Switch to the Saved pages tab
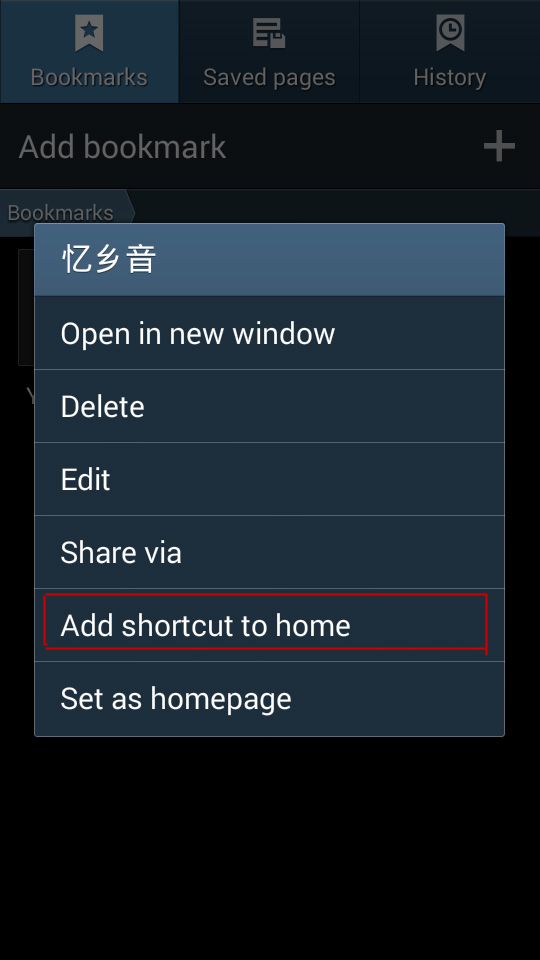540x960 pixels. [x=269, y=51]
